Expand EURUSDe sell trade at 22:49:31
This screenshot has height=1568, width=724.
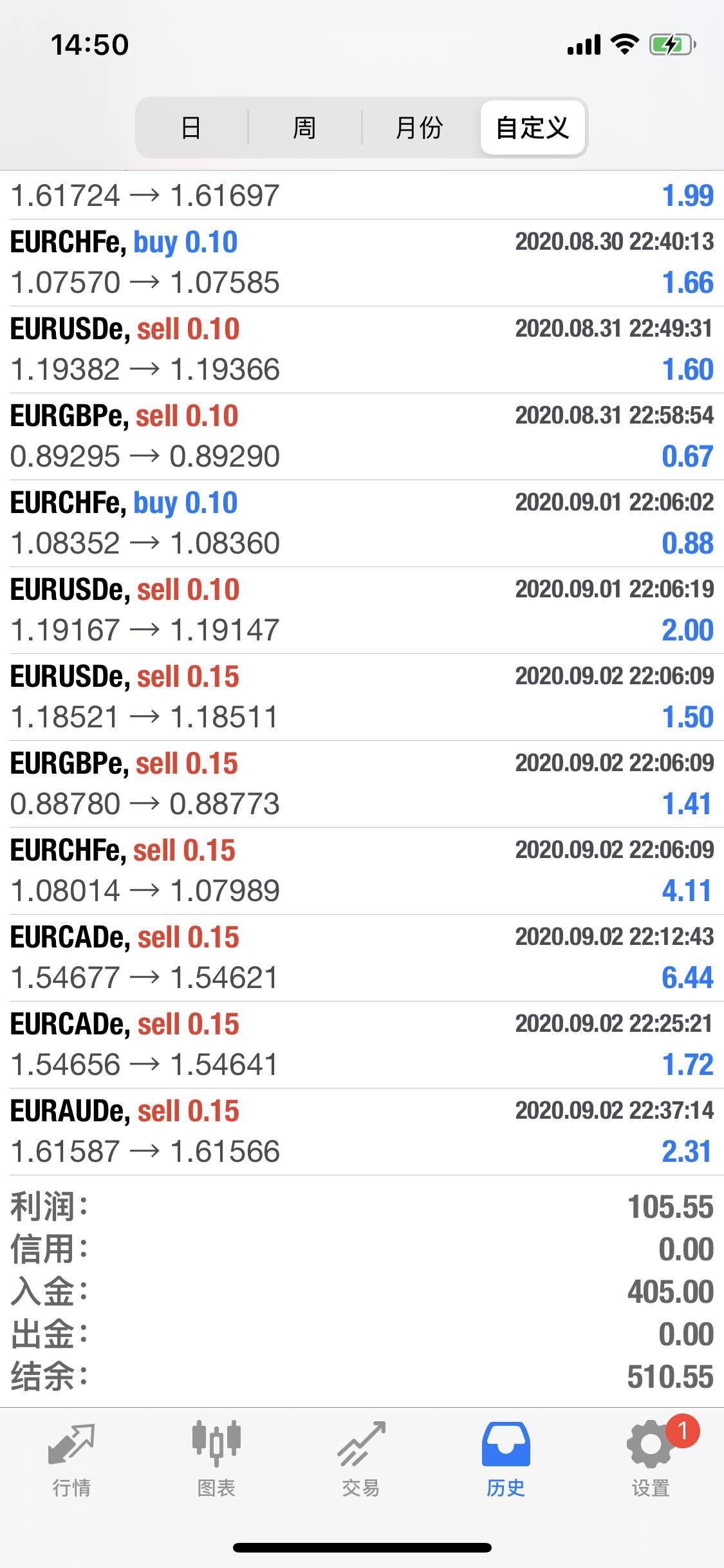[x=362, y=350]
